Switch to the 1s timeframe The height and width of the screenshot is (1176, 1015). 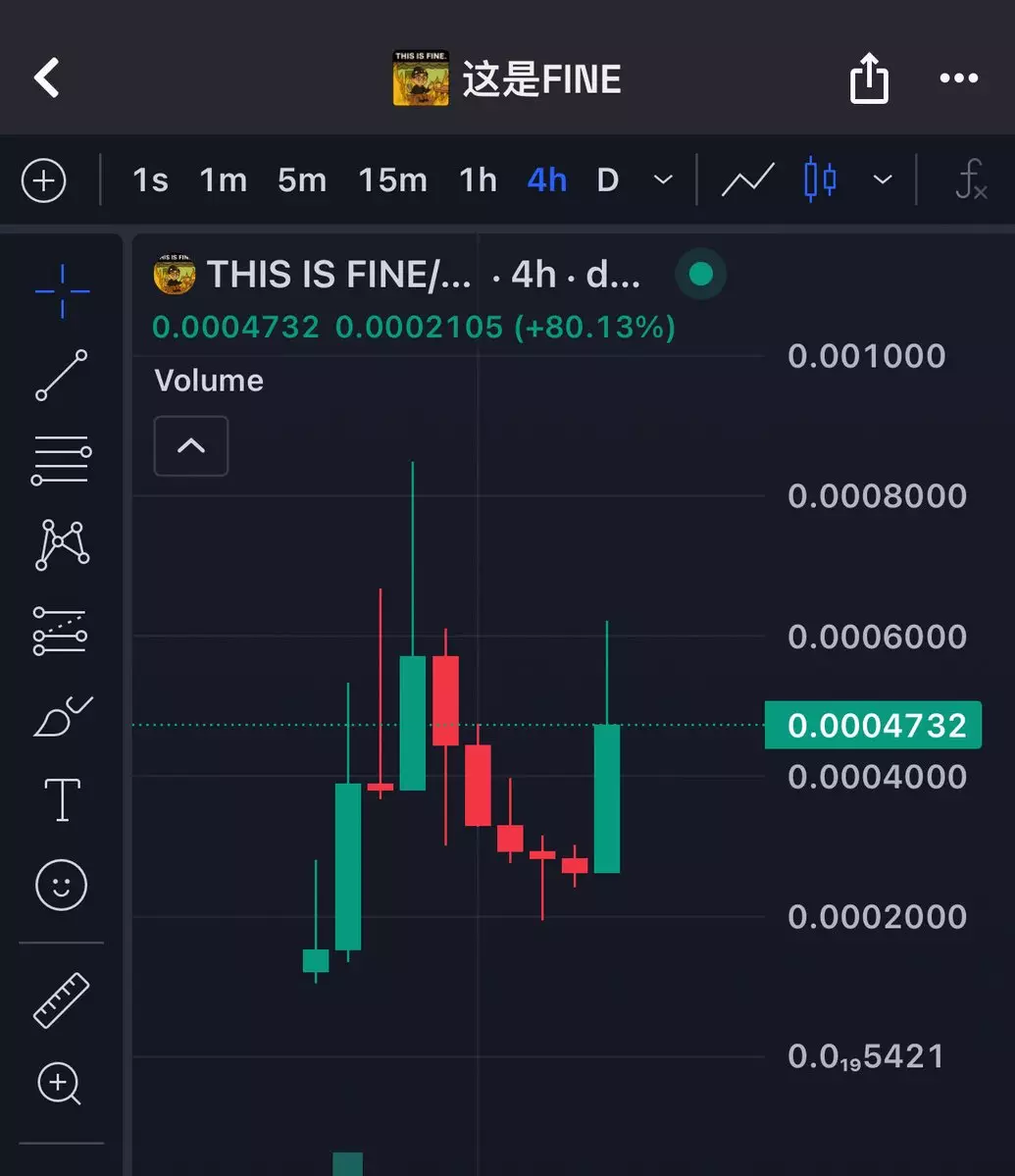[150, 181]
